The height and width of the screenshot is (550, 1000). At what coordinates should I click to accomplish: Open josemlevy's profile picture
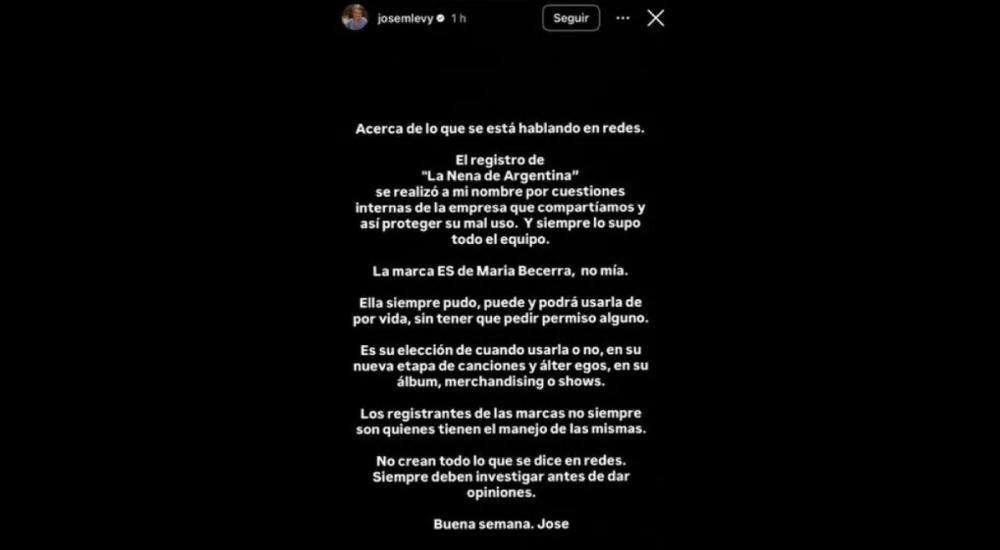[x=355, y=18]
